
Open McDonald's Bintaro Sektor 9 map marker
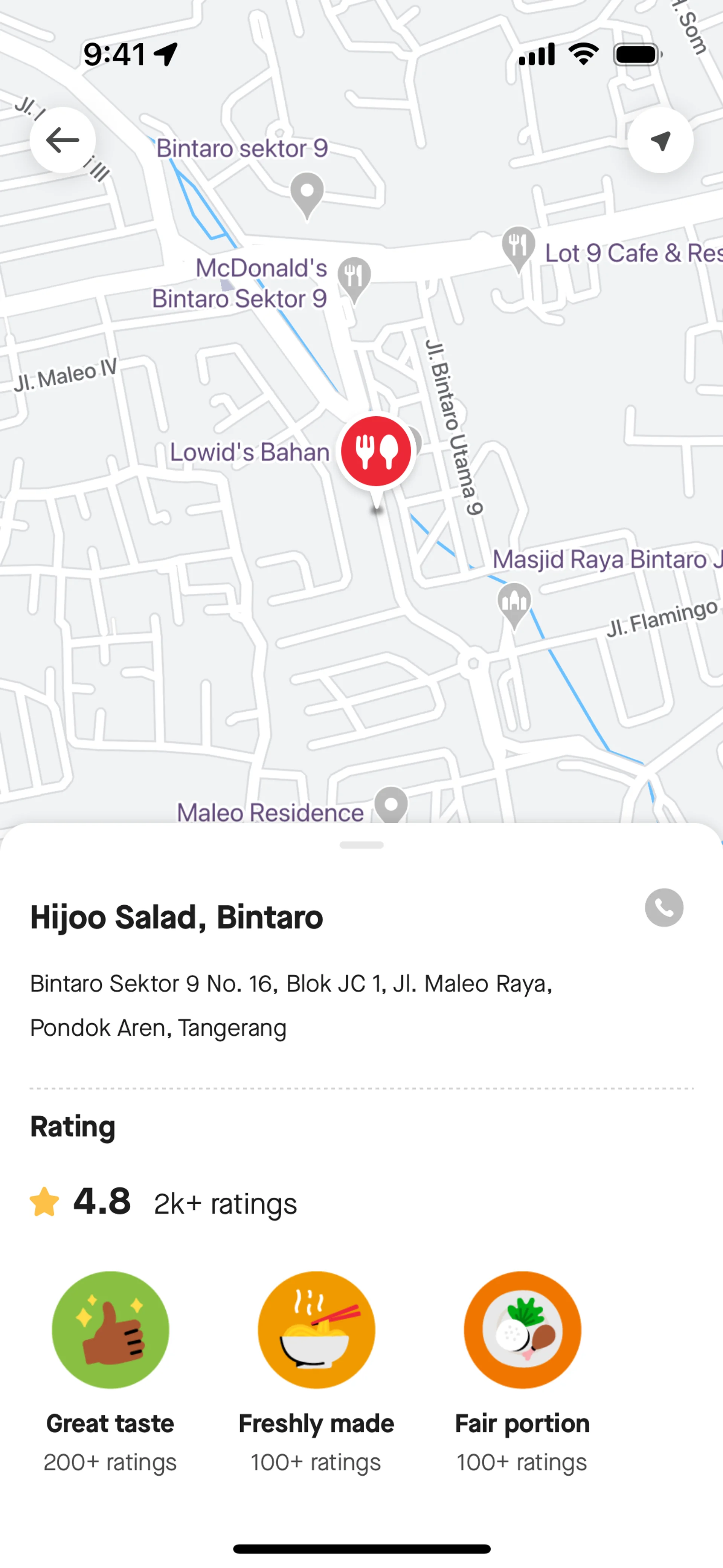click(x=354, y=278)
